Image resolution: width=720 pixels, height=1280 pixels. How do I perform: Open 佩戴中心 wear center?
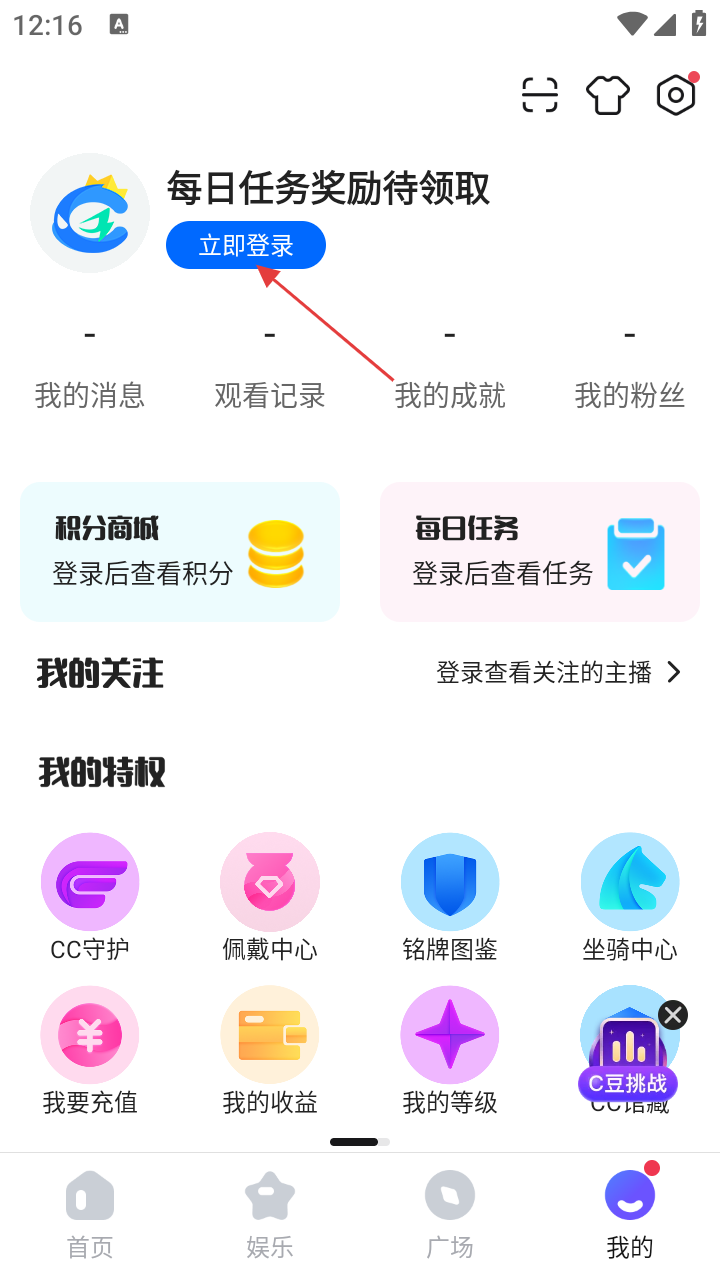(x=270, y=897)
